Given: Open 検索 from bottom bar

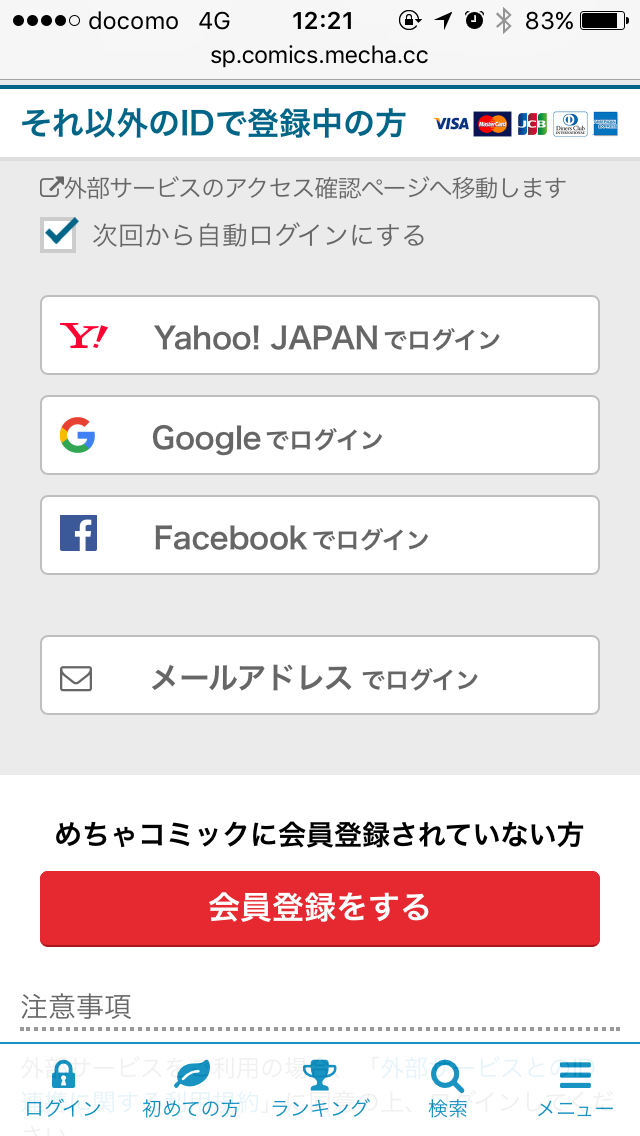Looking at the screenshot, I should [x=447, y=1088].
